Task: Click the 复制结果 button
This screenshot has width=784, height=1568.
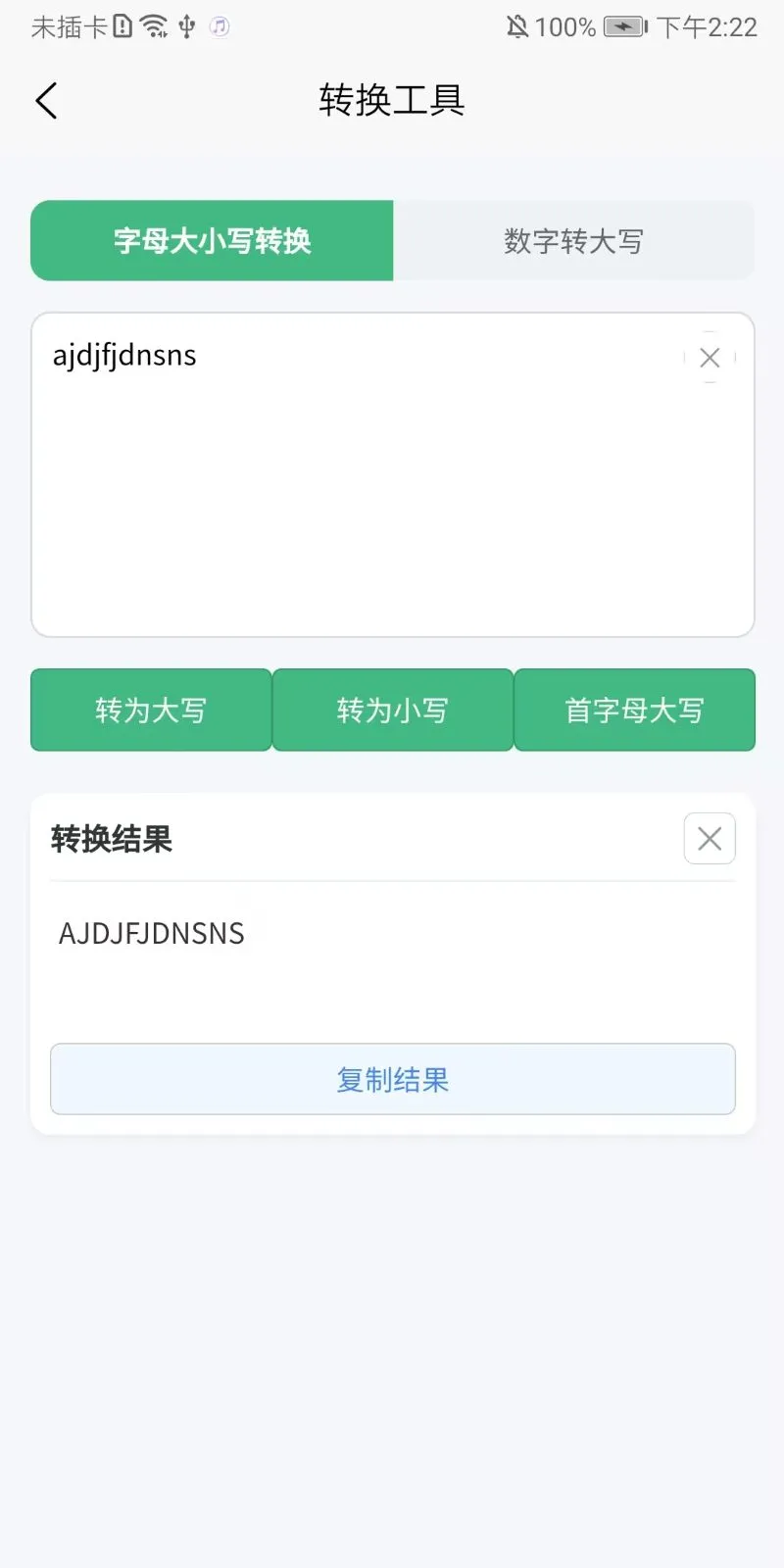Action: pyautogui.click(x=392, y=1079)
